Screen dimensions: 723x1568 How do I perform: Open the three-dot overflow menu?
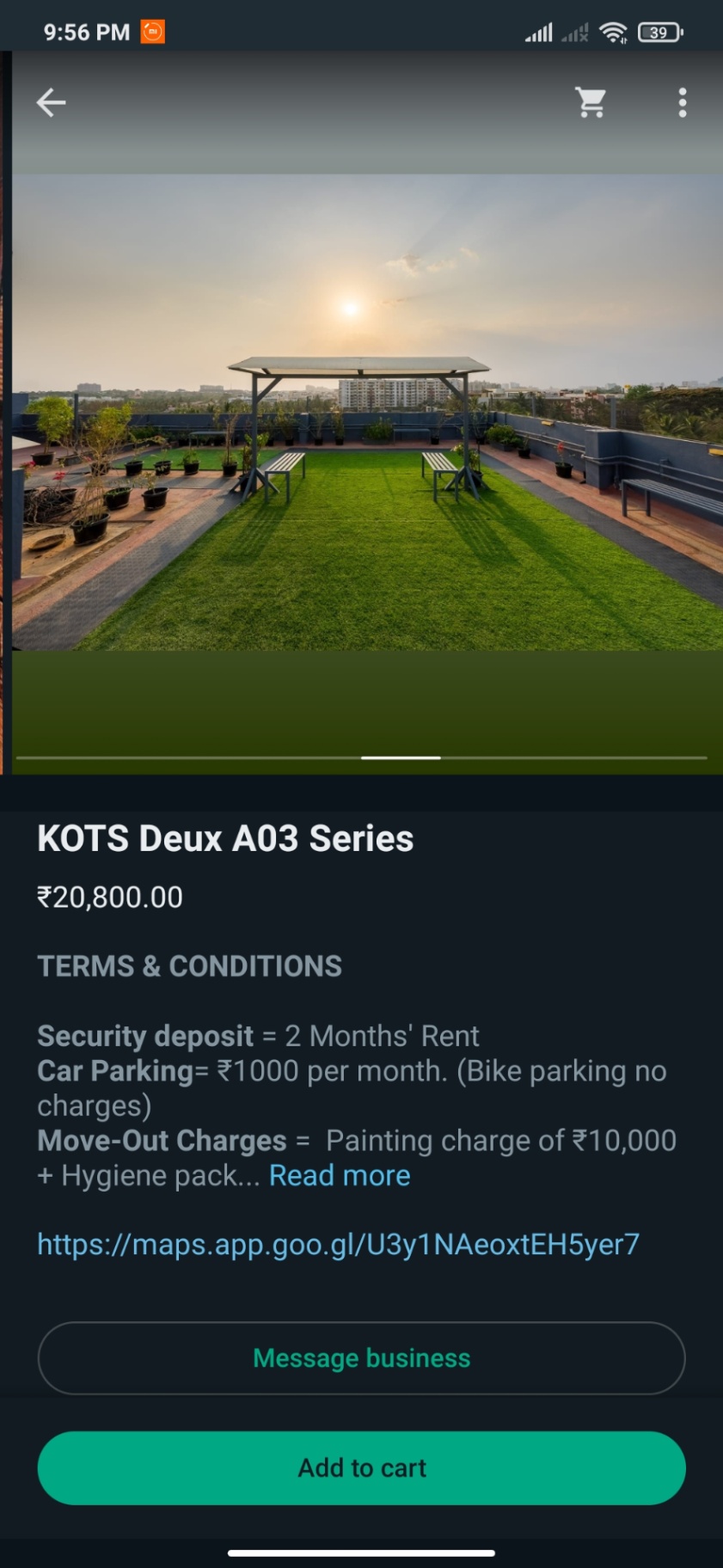click(x=682, y=103)
